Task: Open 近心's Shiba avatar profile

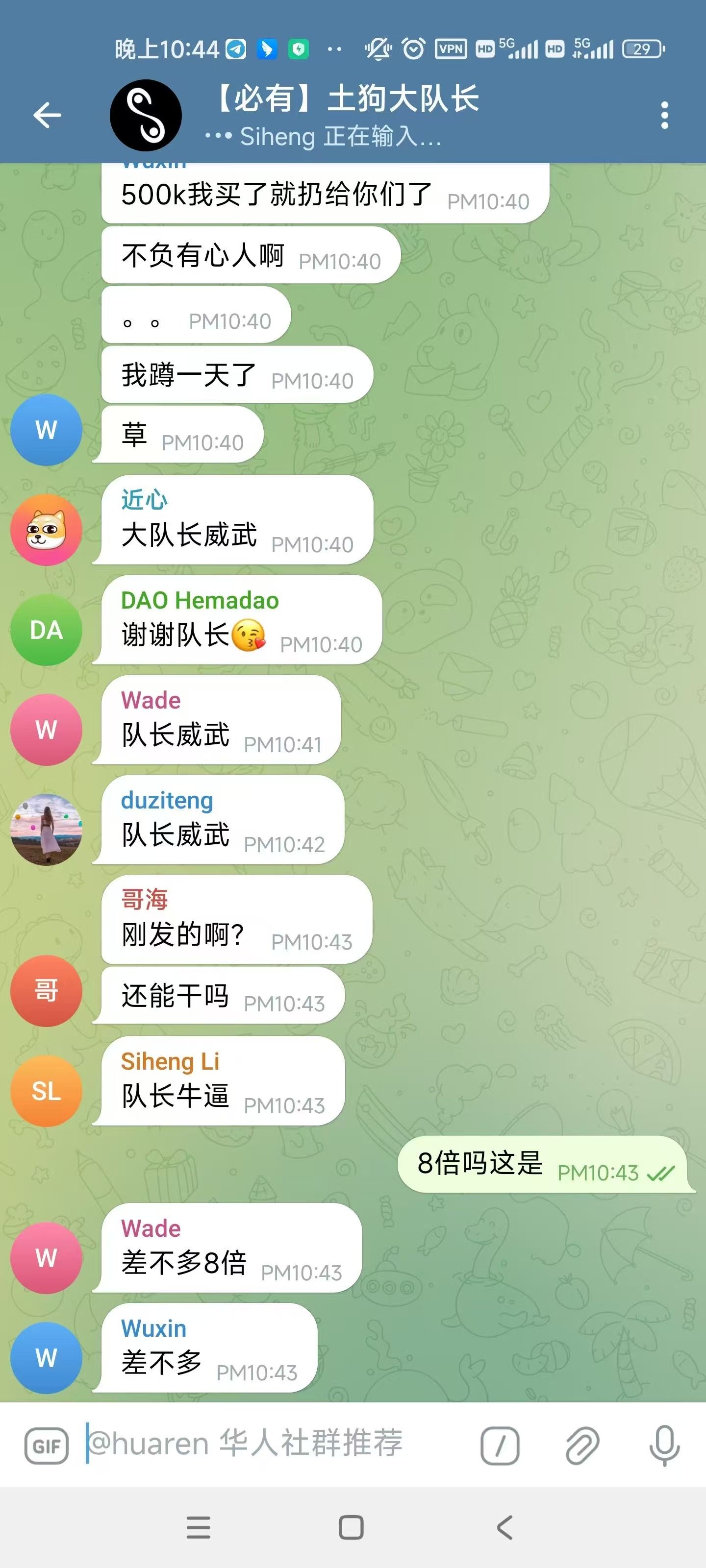Action: pyautogui.click(x=46, y=530)
